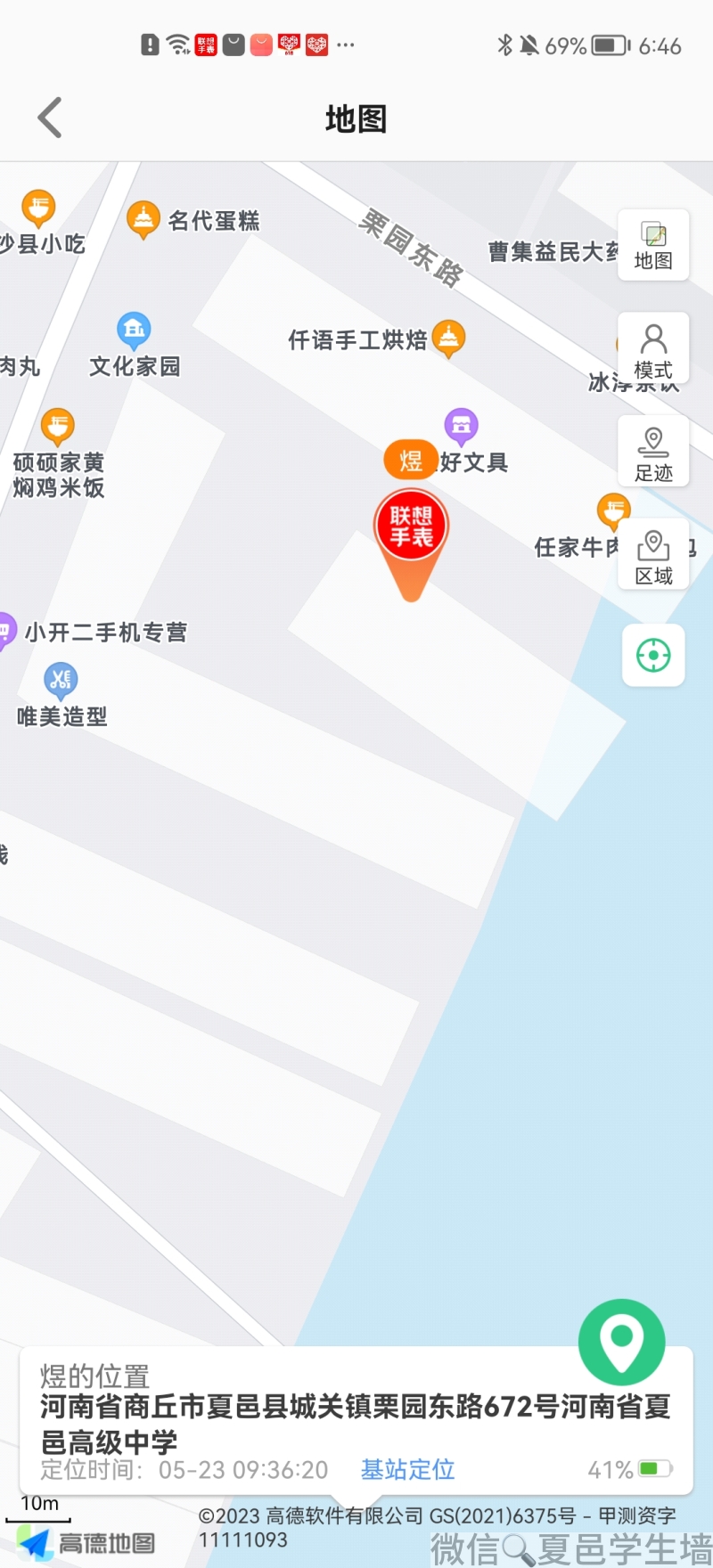The width and height of the screenshot is (713, 1568).
Task: Recenter map with the crosshair locate button
Action: tap(653, 656)
